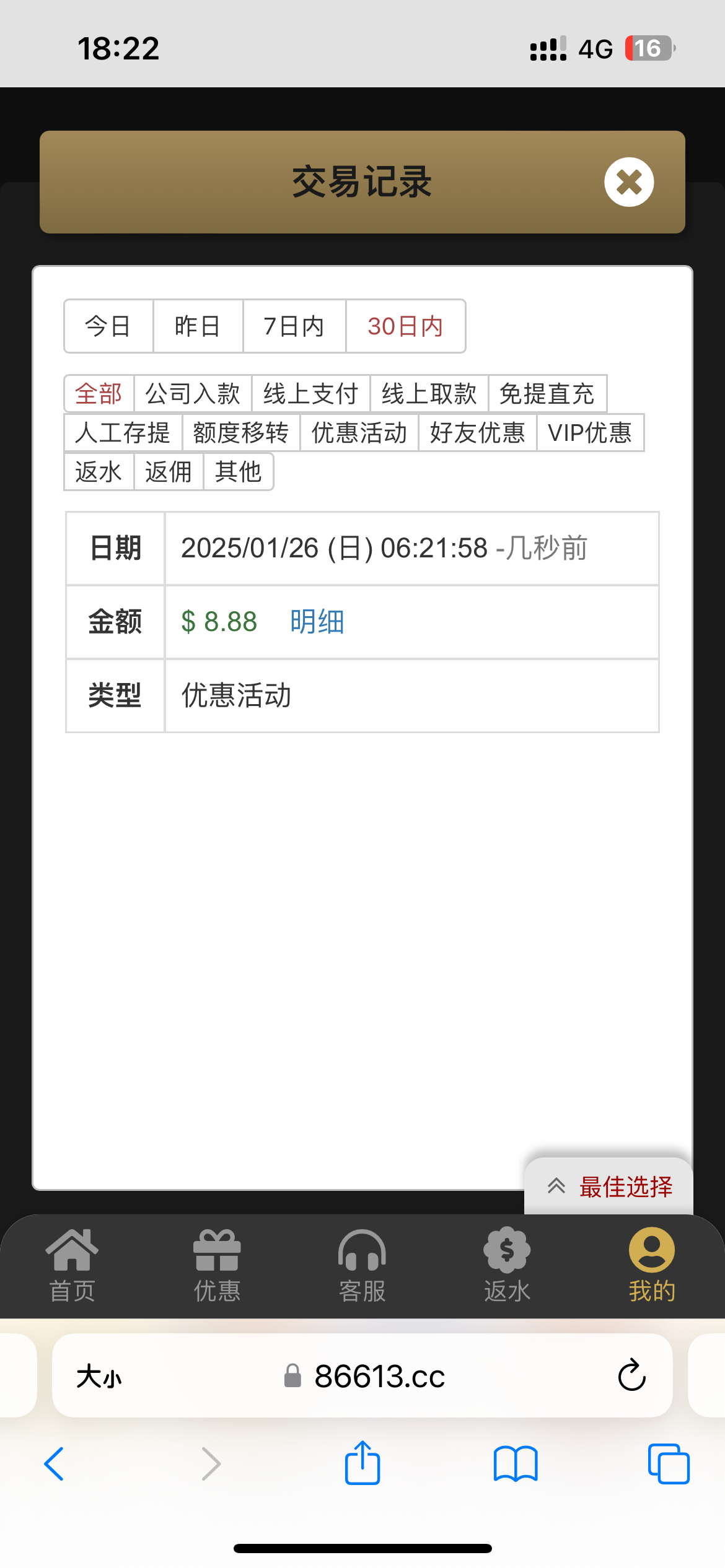Select 免提直充 category
Image resolution: width=725 pixels, height=1568 pixels.
click(547, 394)
